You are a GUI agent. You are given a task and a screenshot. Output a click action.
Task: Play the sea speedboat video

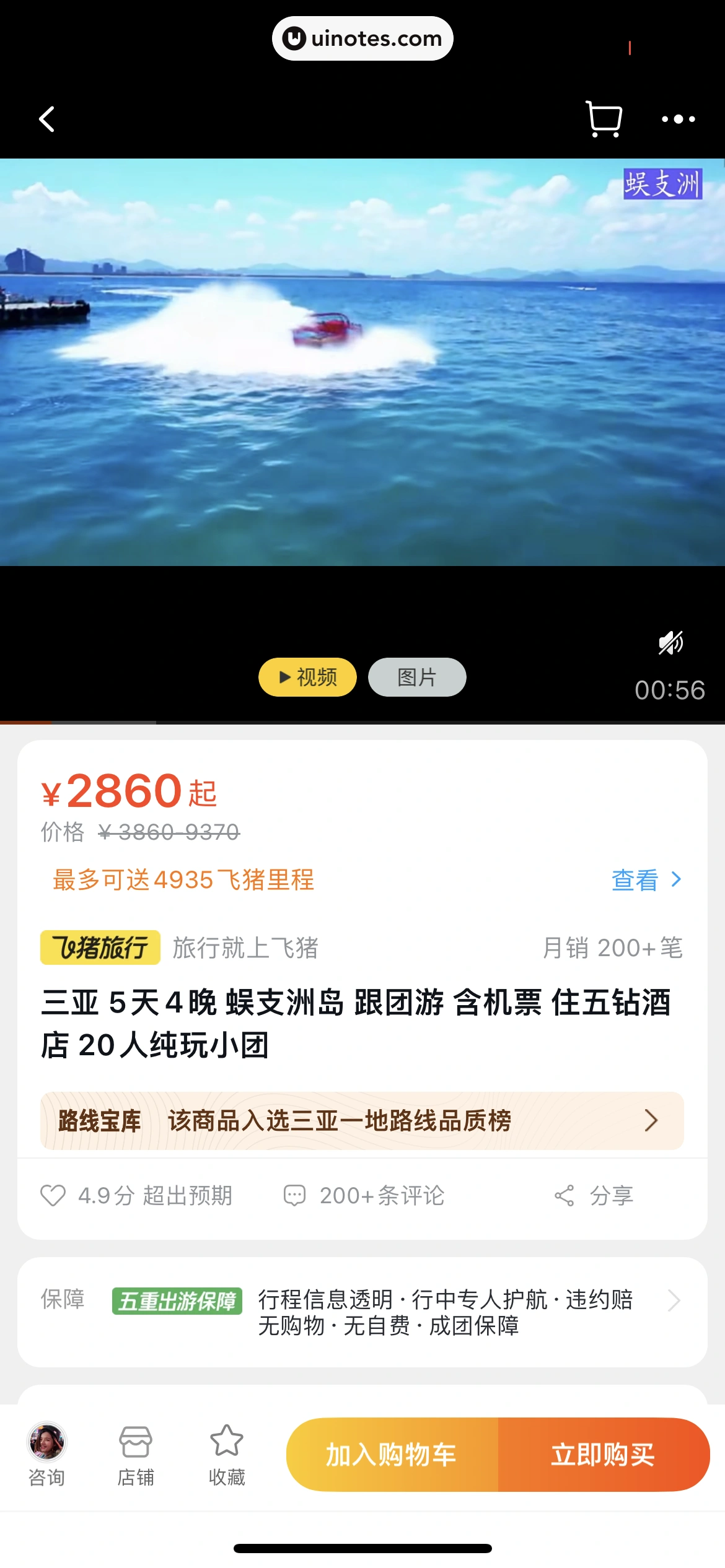tap(362, 362)
